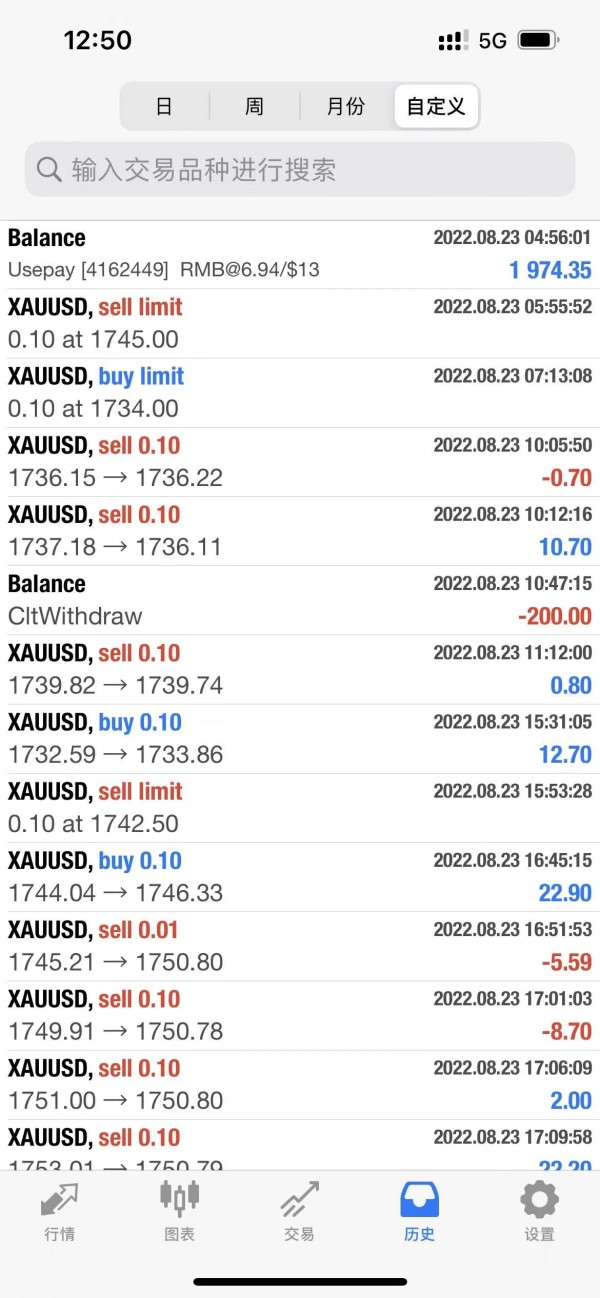Go to the 图表 chart tab
The image size is (600, 1298).
click(x=180, y=1210)
